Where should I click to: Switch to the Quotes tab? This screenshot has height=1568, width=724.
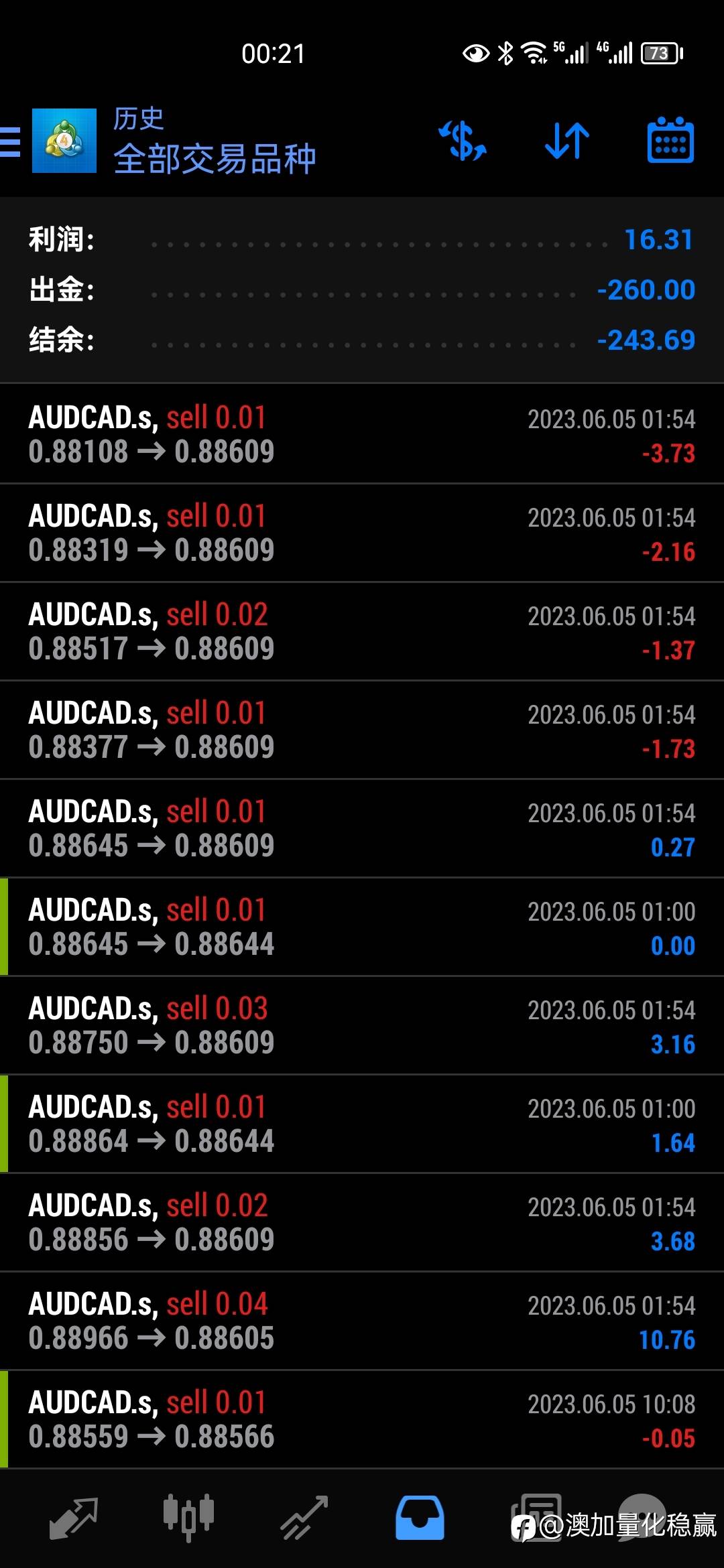(74, 1518)
